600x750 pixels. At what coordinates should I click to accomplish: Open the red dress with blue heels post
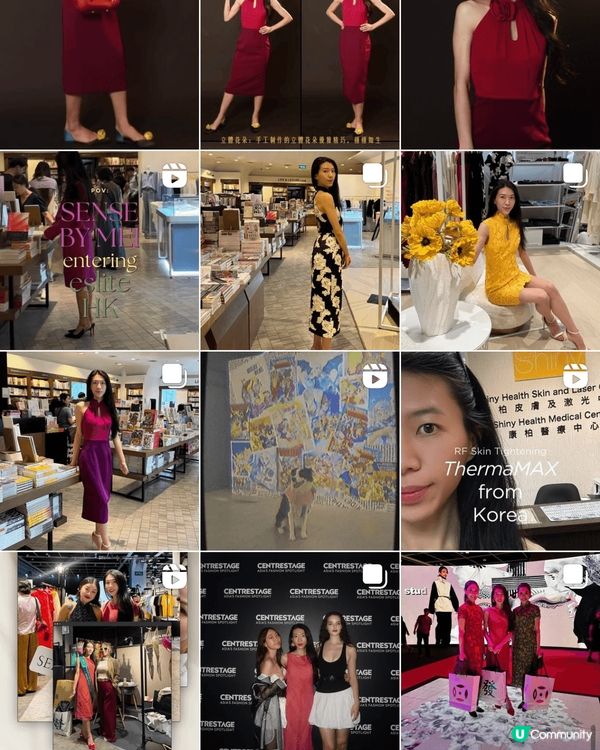[x=99, y=73]
